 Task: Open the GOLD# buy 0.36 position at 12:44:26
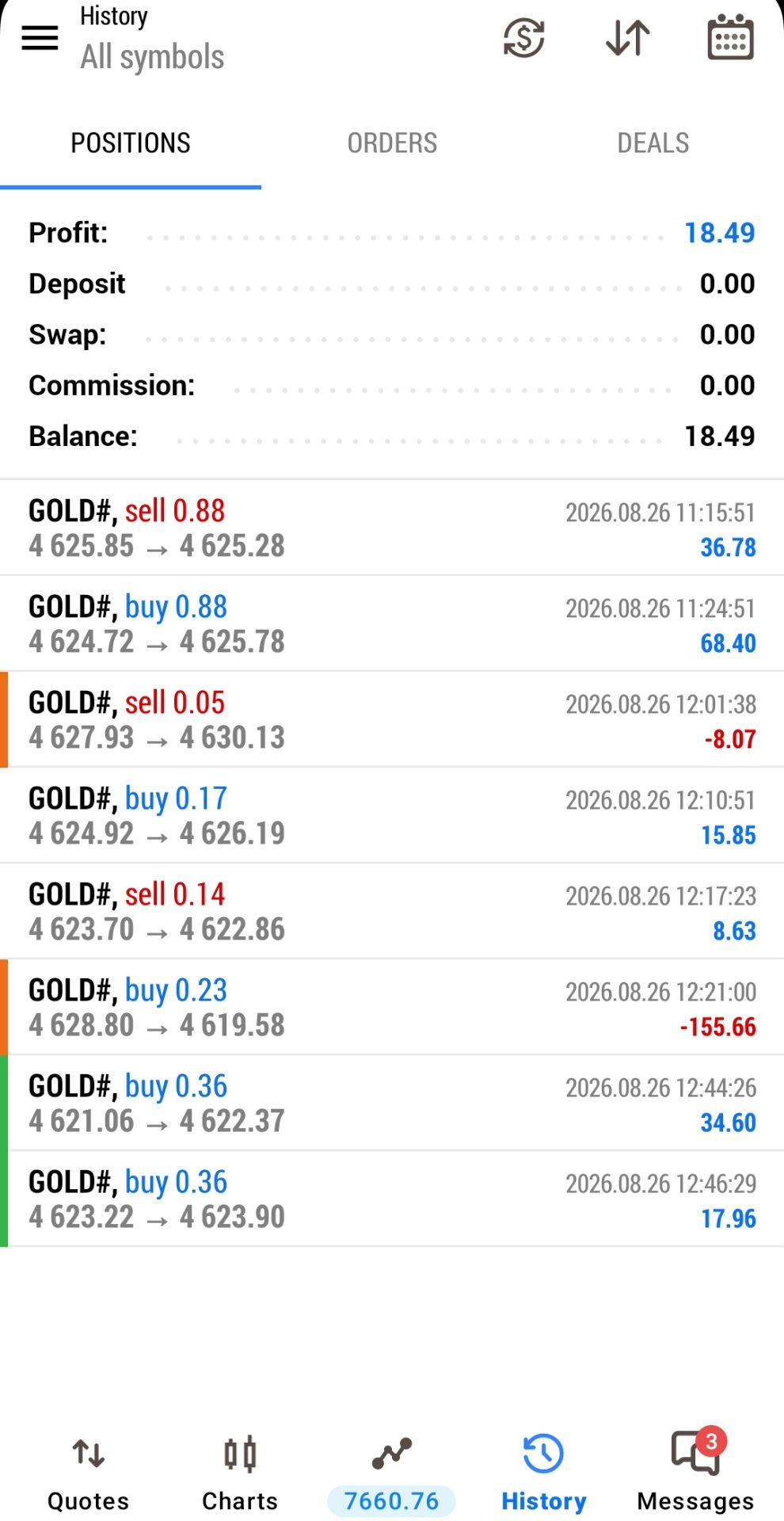[x=392, y=1103]
